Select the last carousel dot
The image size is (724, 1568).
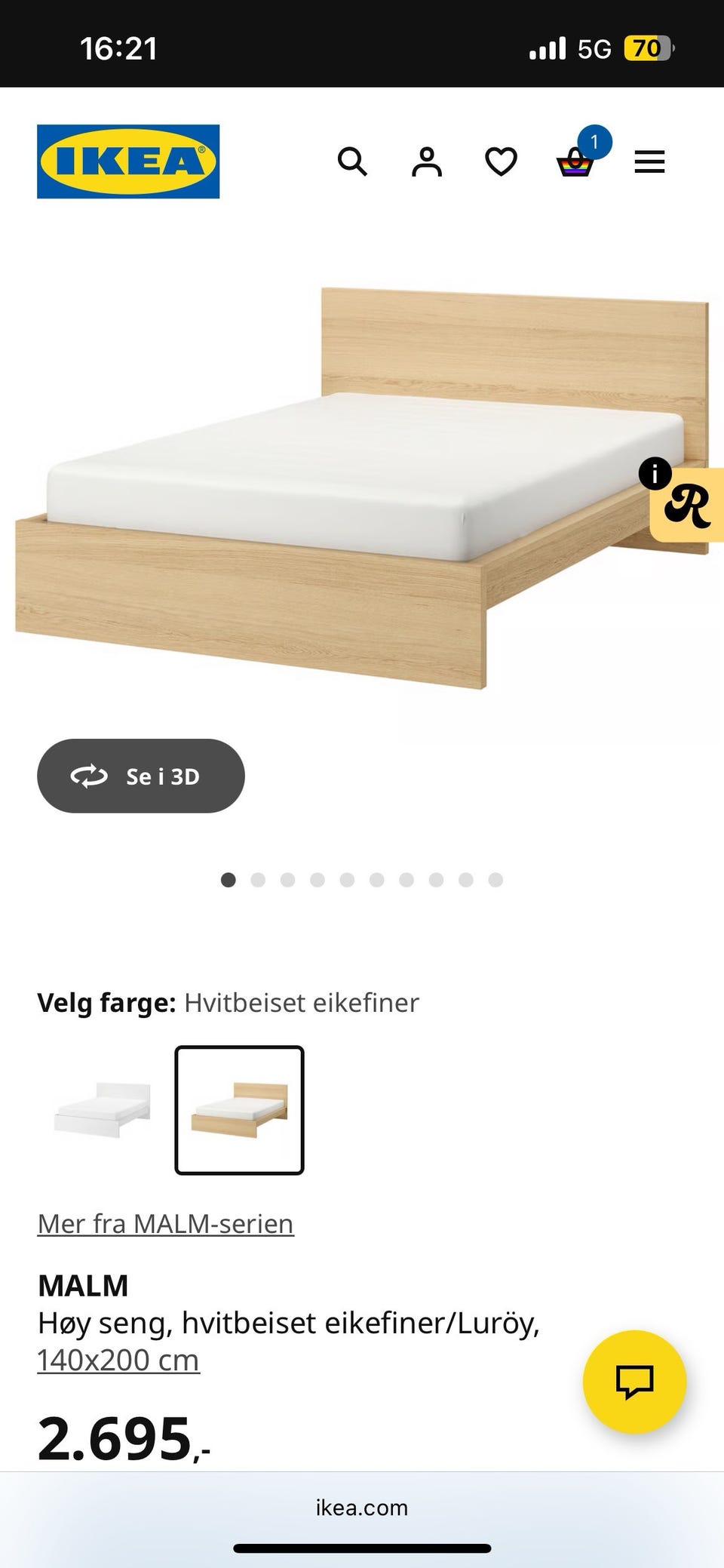(495, 879)
